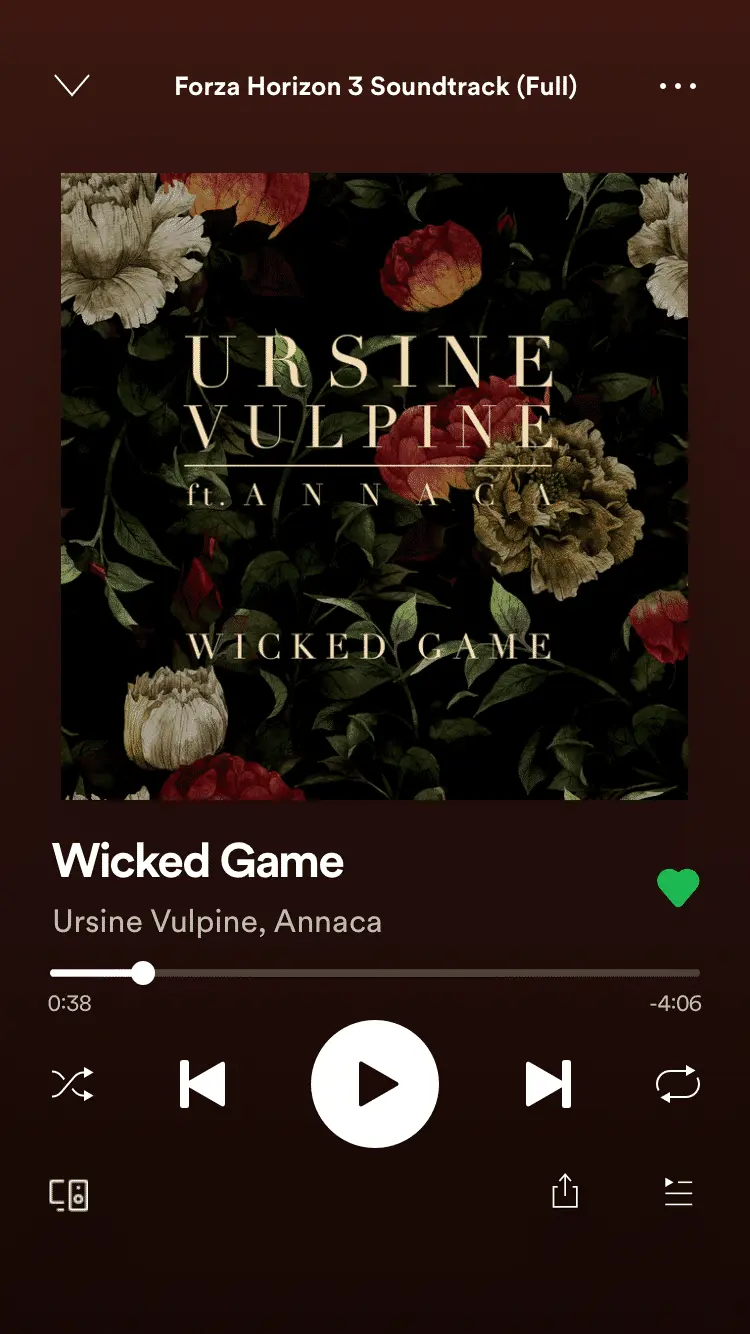Image resolution: width=750 pixels, height=1334 pixels.
Task: Unlike Wicked Game with the green heart
Action: click(677, 887)
